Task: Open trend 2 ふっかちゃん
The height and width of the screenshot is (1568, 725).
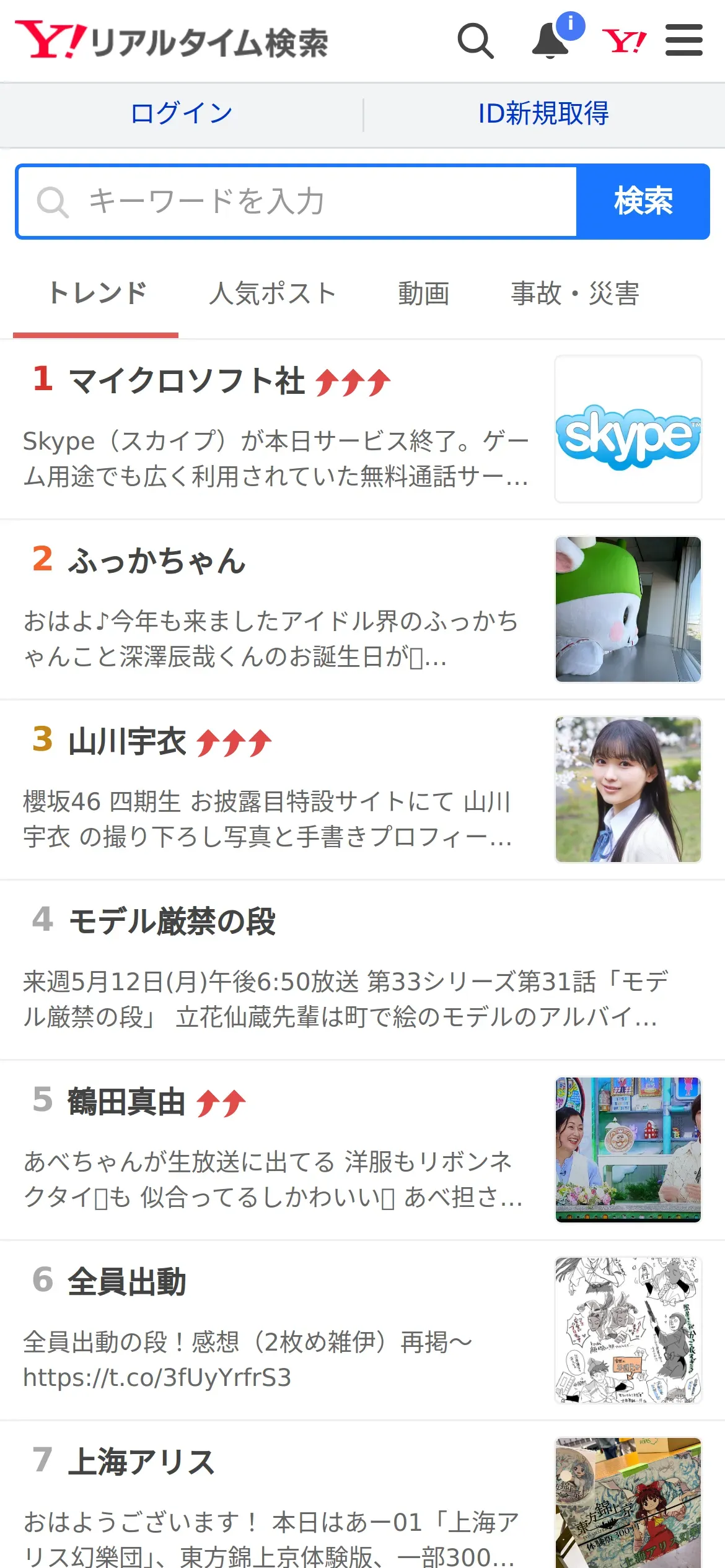Action: [x=157, y=561]
